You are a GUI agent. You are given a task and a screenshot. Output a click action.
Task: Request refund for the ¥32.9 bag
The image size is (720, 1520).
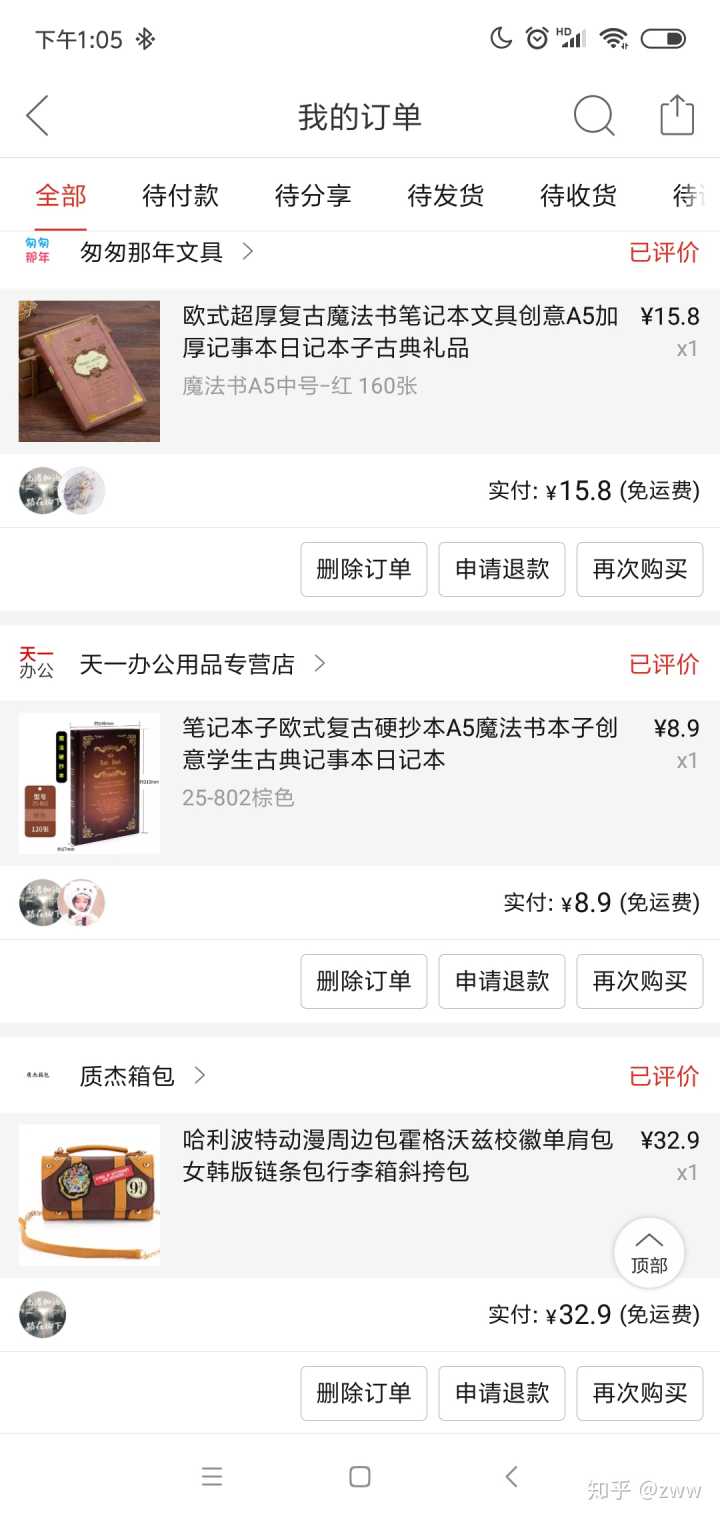point(502,1393)
